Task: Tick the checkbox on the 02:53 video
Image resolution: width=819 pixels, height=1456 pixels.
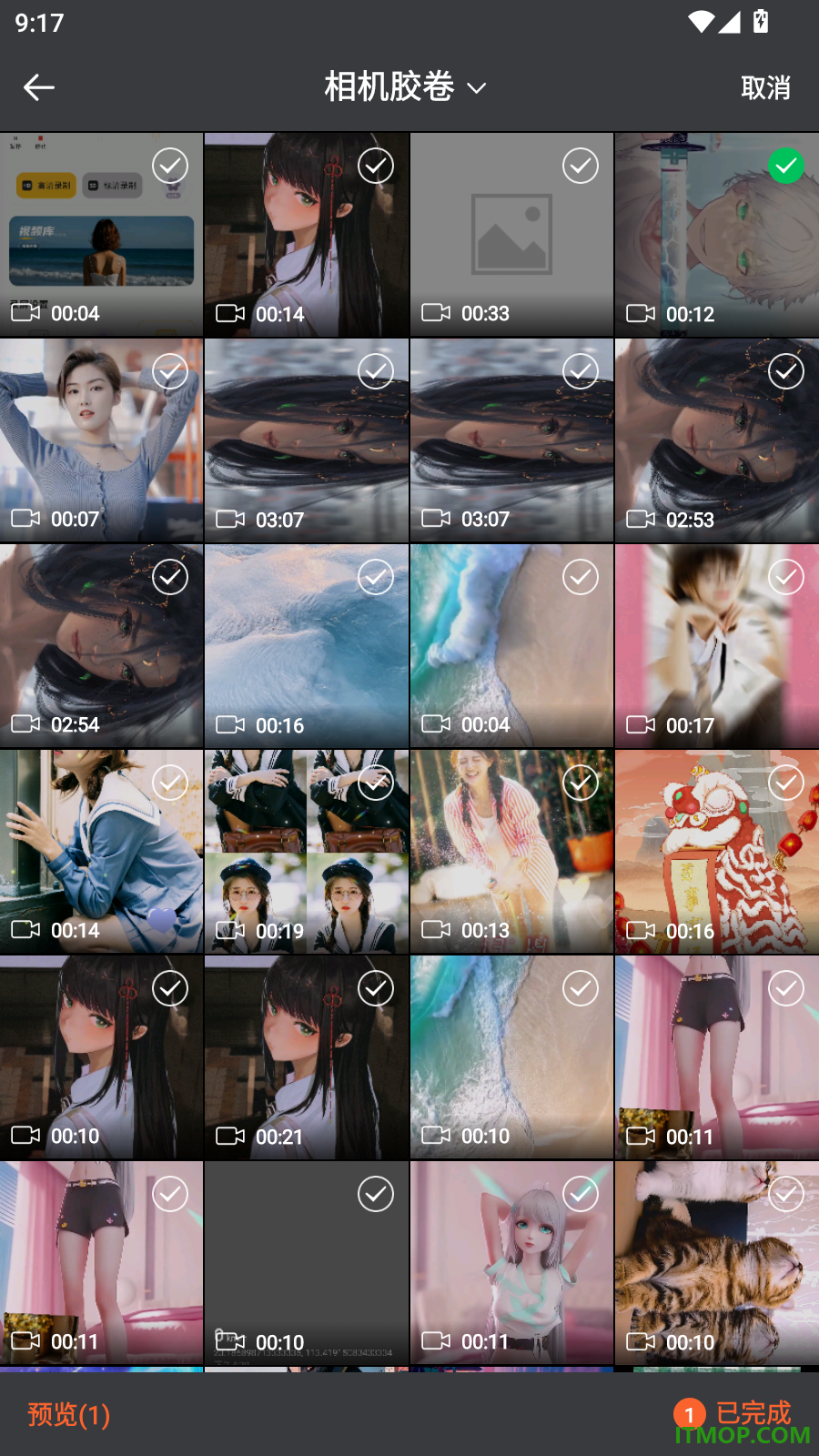Action: click(x=786, y=371)
